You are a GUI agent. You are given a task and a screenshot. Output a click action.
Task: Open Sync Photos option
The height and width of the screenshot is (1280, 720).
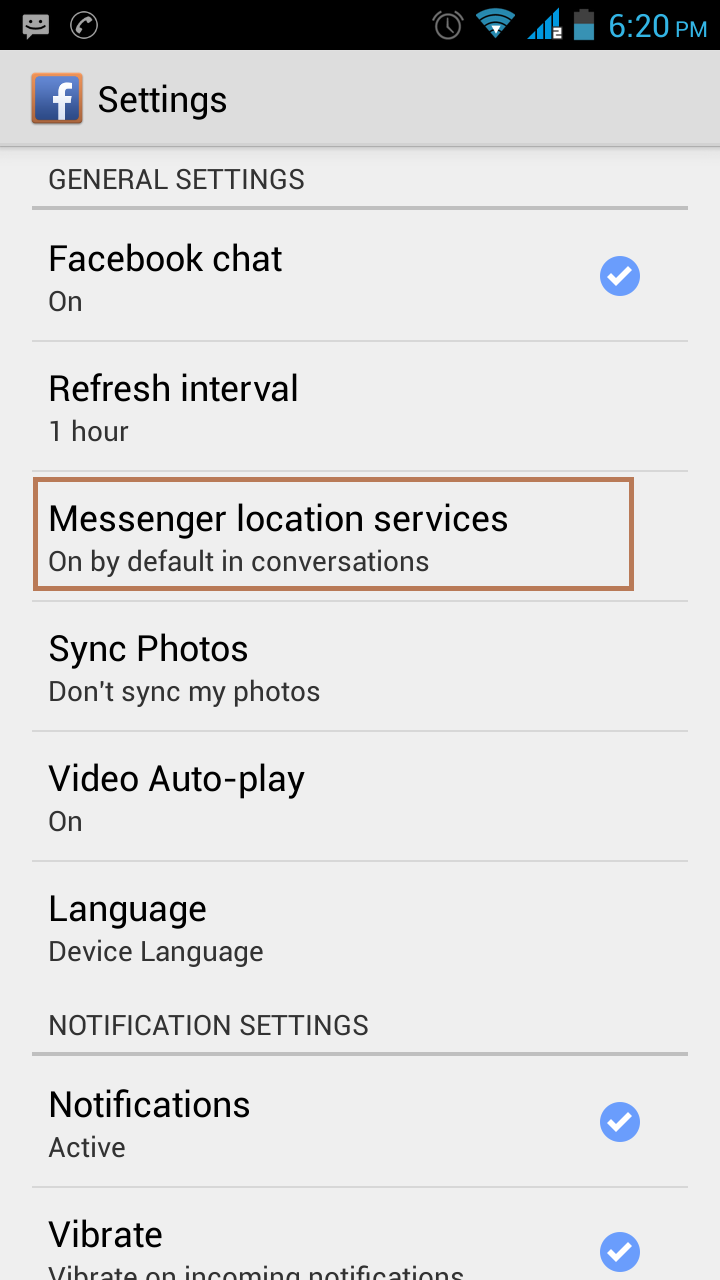(360, 667)
